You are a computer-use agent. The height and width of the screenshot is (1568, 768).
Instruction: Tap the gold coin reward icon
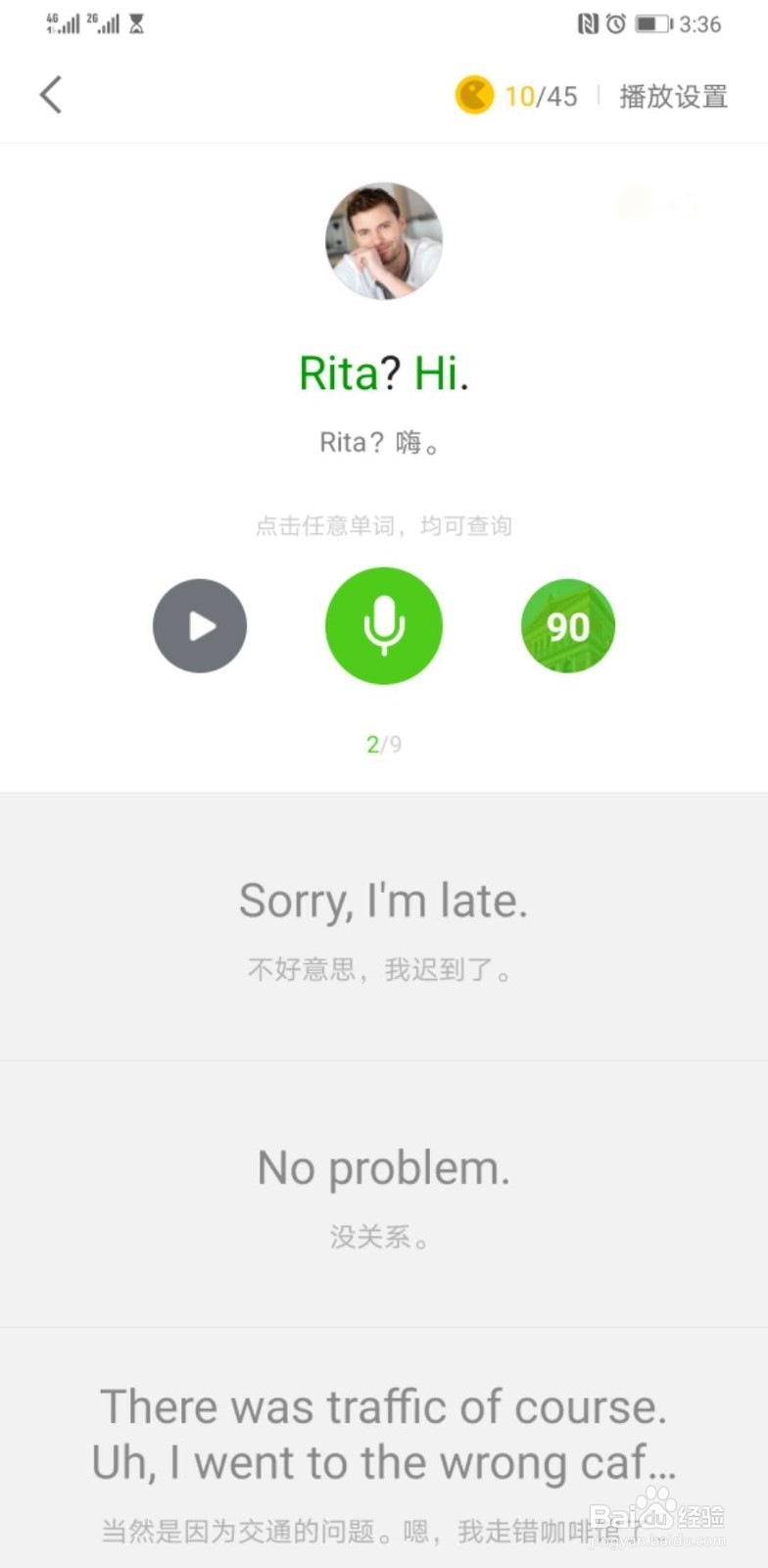click(474, 96)
